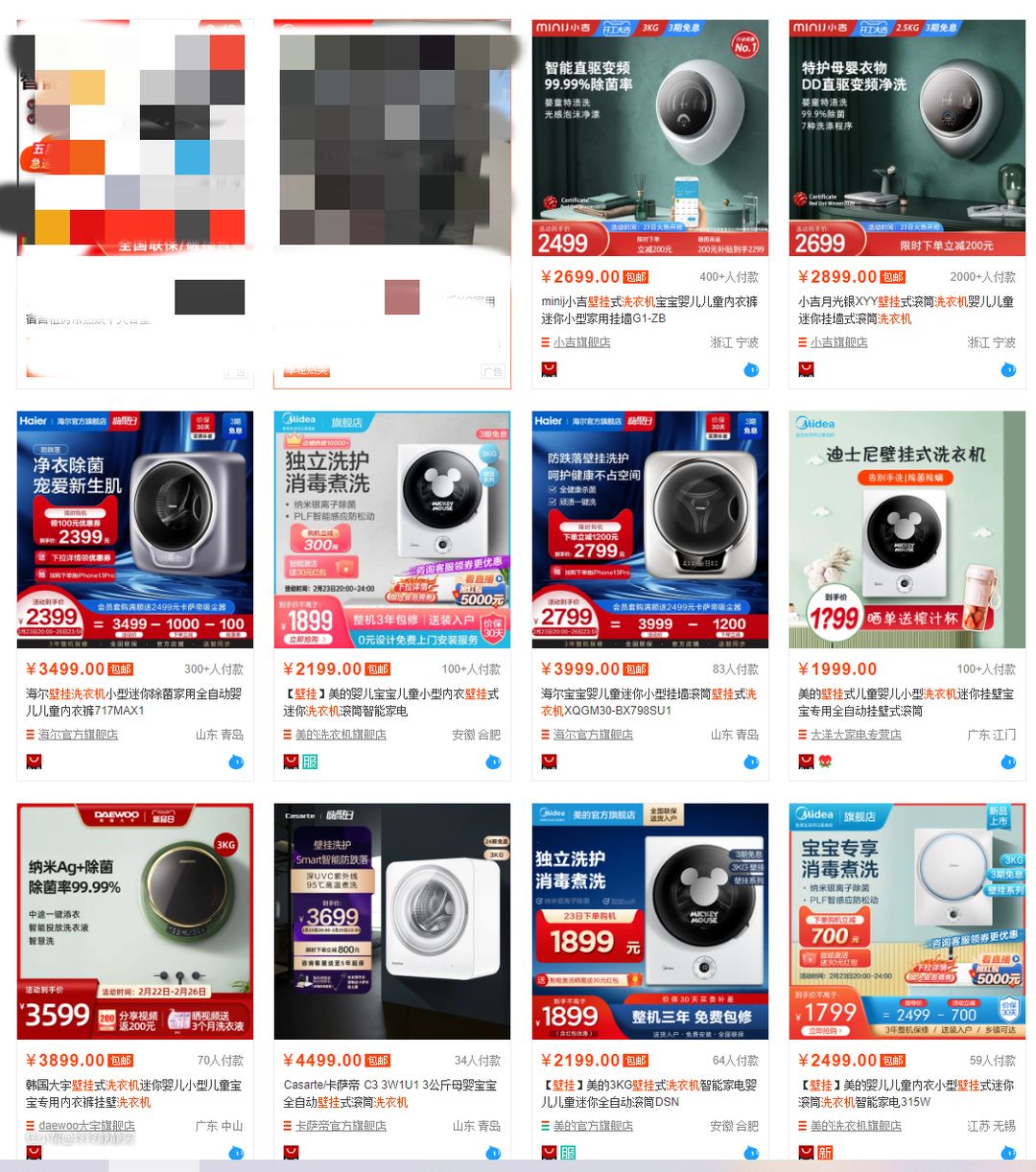
Task: Open the Midea ¥1999 迪士尼壁挂式洗衣机 product
Action: (x=906, y=529)
